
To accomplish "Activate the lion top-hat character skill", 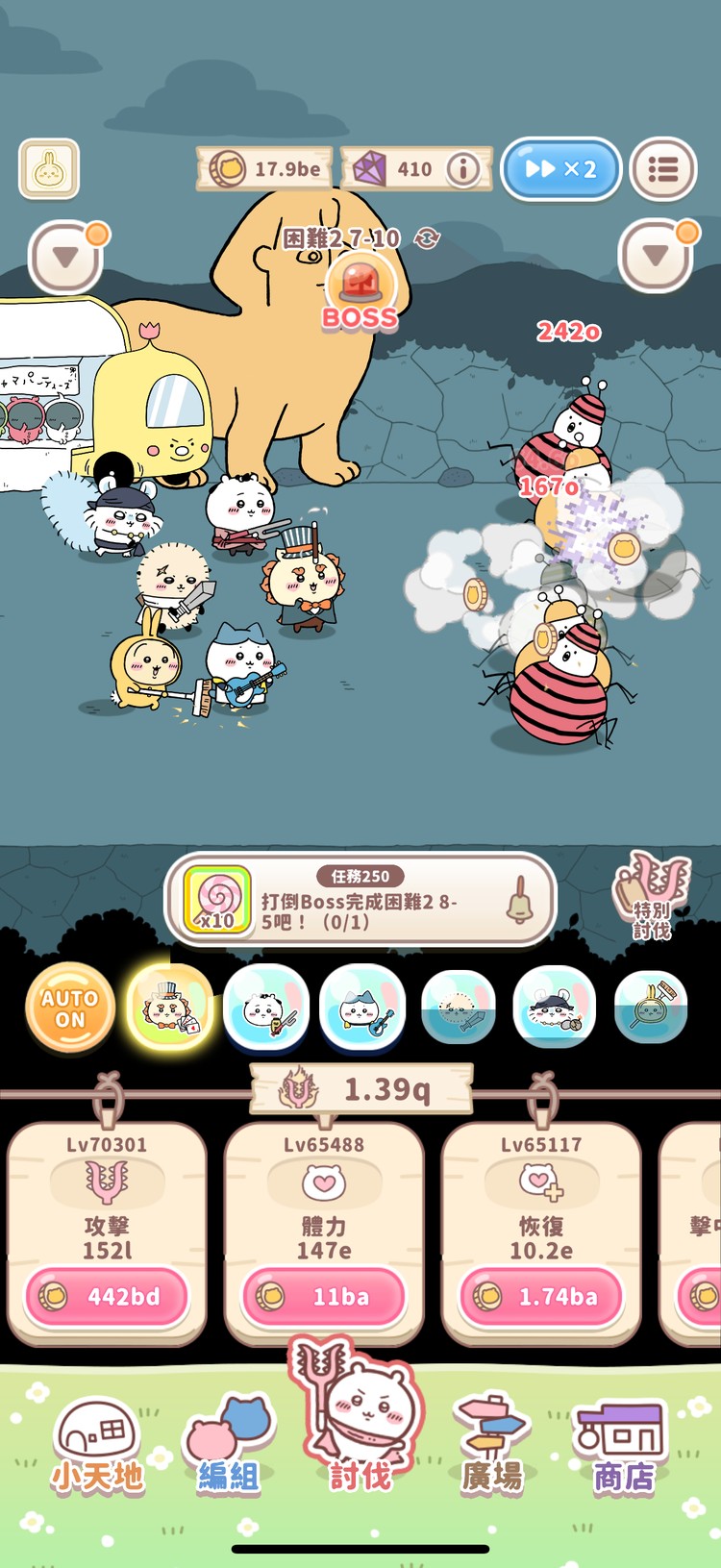I will [x=170, y=1008].
